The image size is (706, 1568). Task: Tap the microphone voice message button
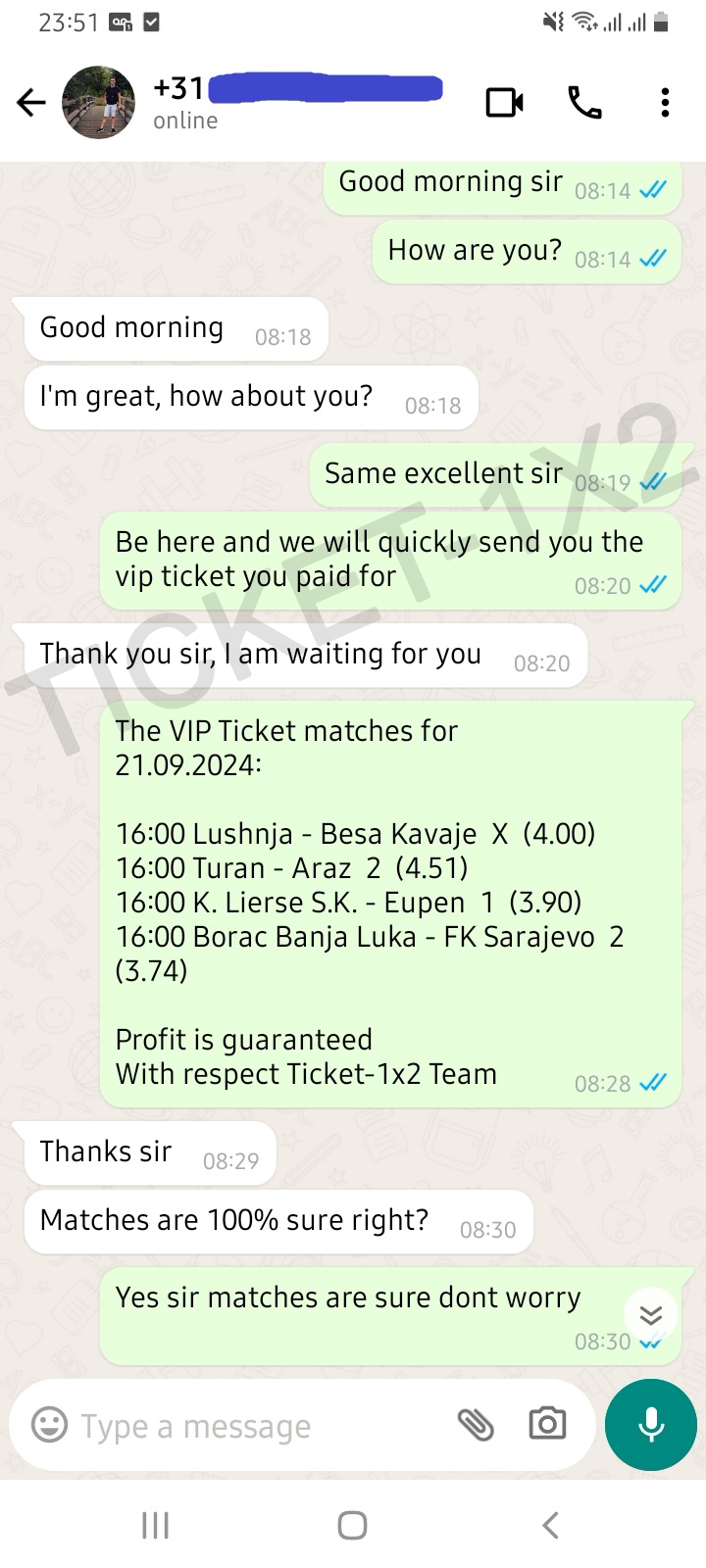click(x=651, y=1425)
